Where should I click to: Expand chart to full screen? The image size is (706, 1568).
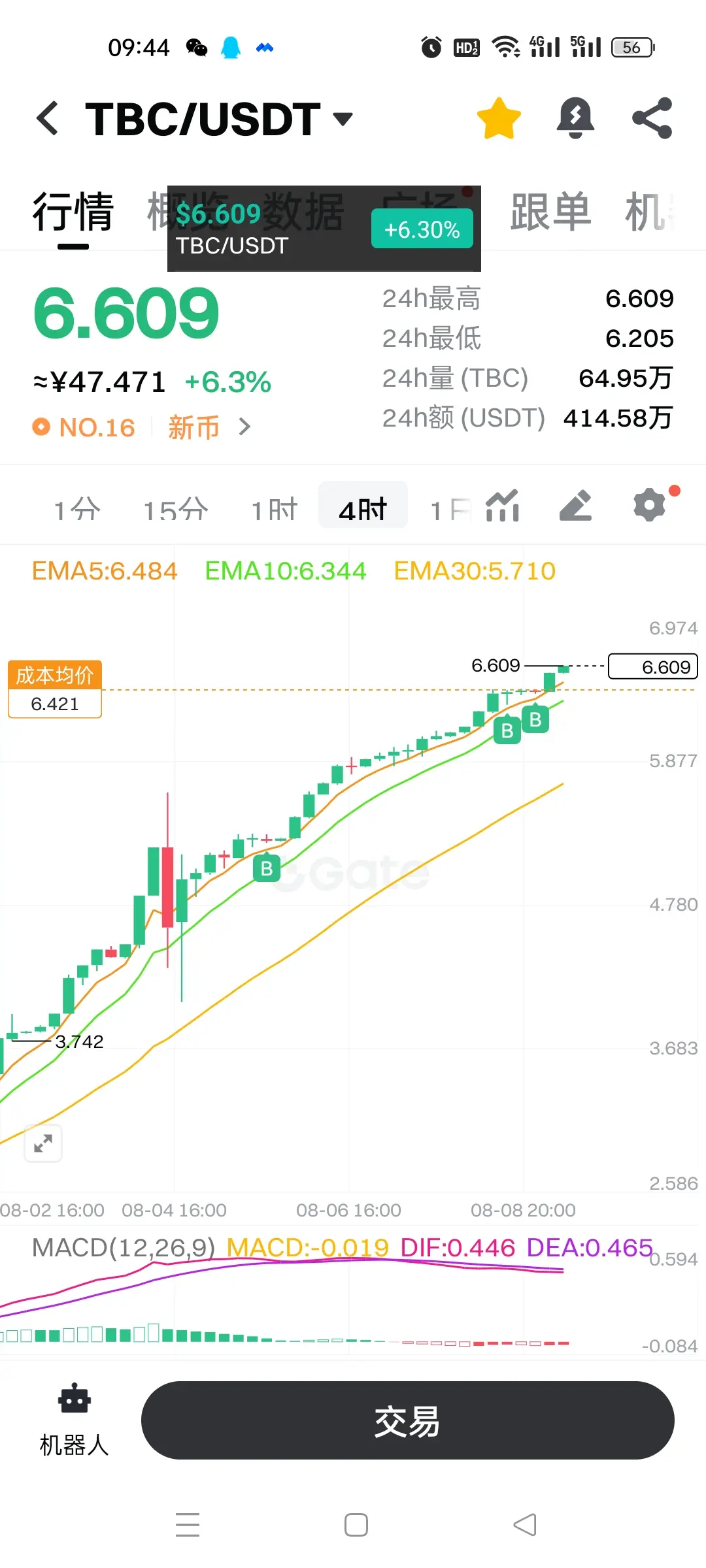coord(43,1143)
